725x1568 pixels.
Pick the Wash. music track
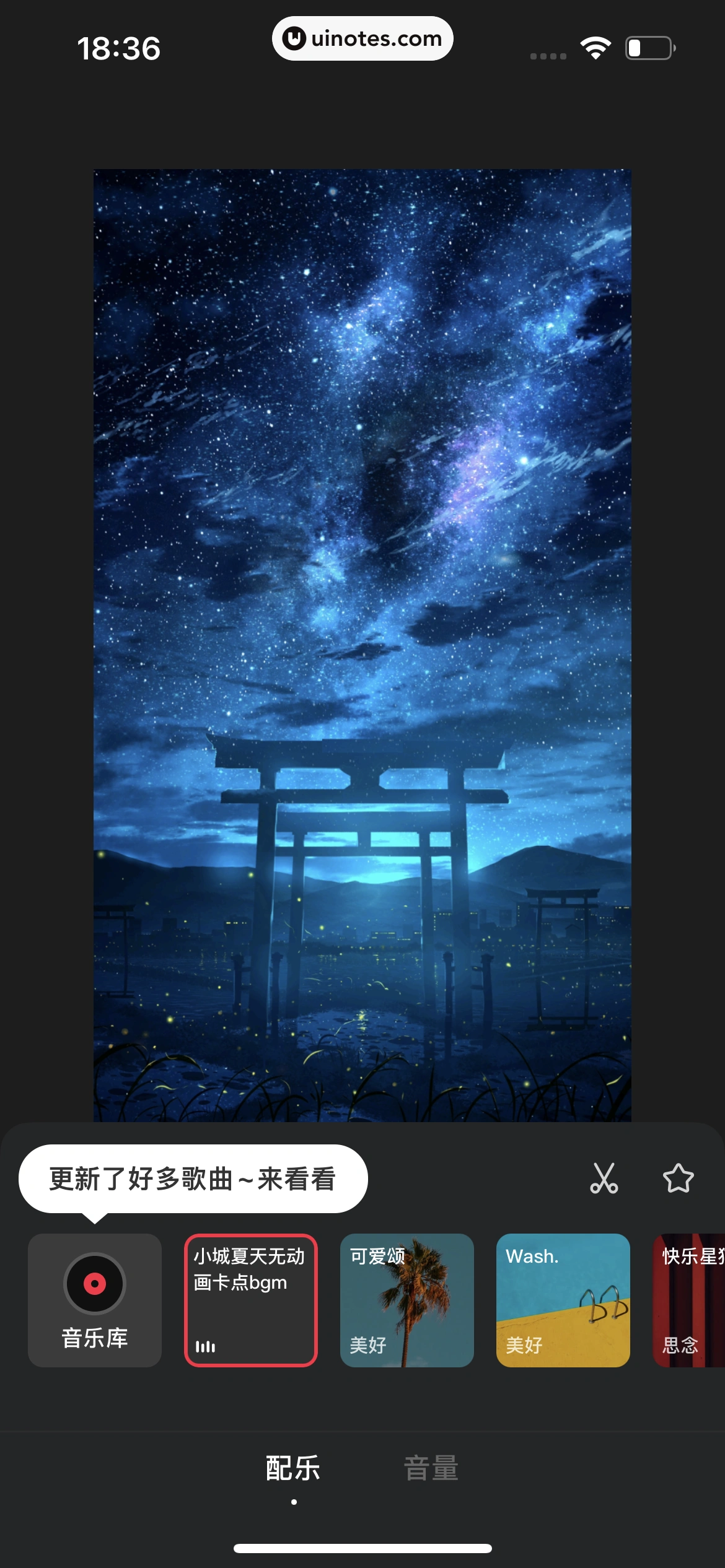pos(563,1300)
